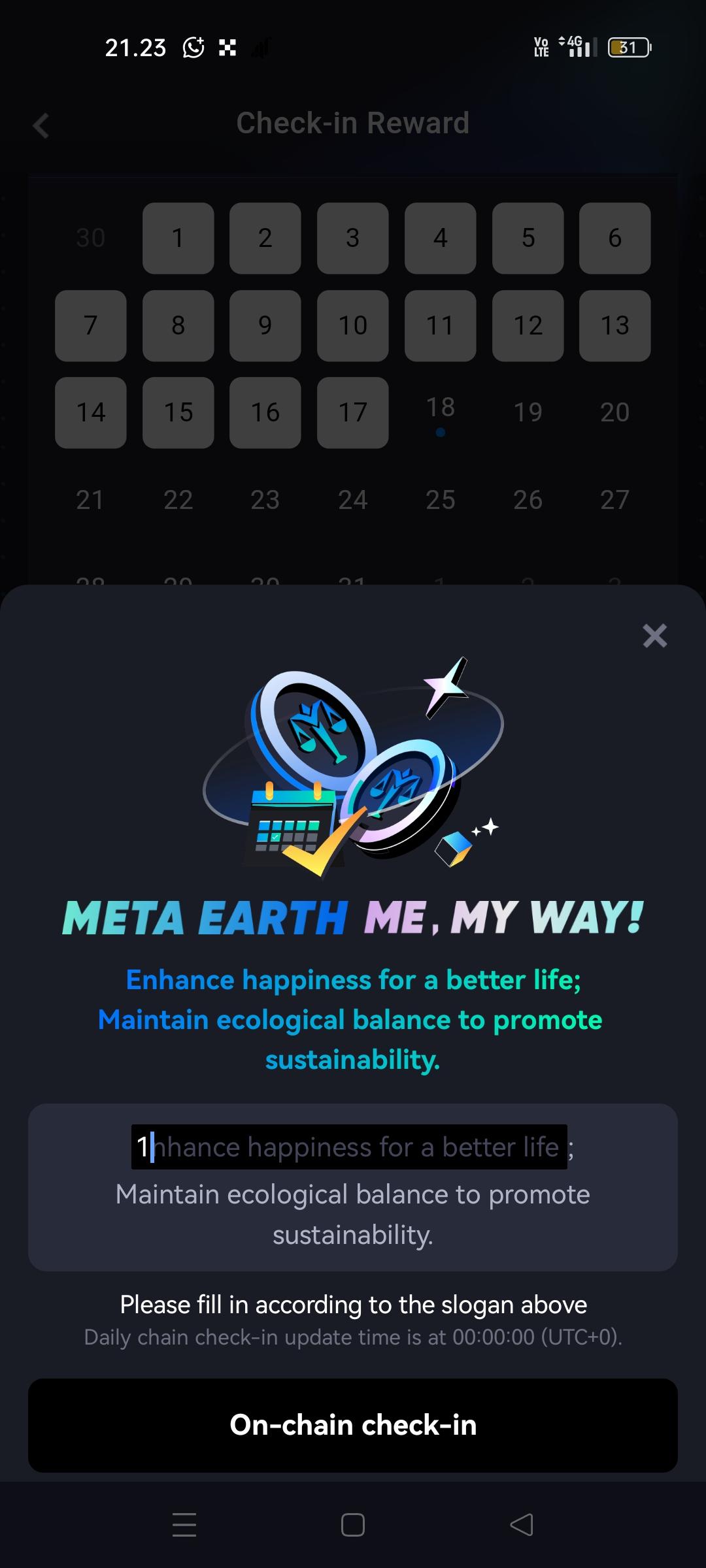Confirm with On-chain check-in button

pos(352,1424)
